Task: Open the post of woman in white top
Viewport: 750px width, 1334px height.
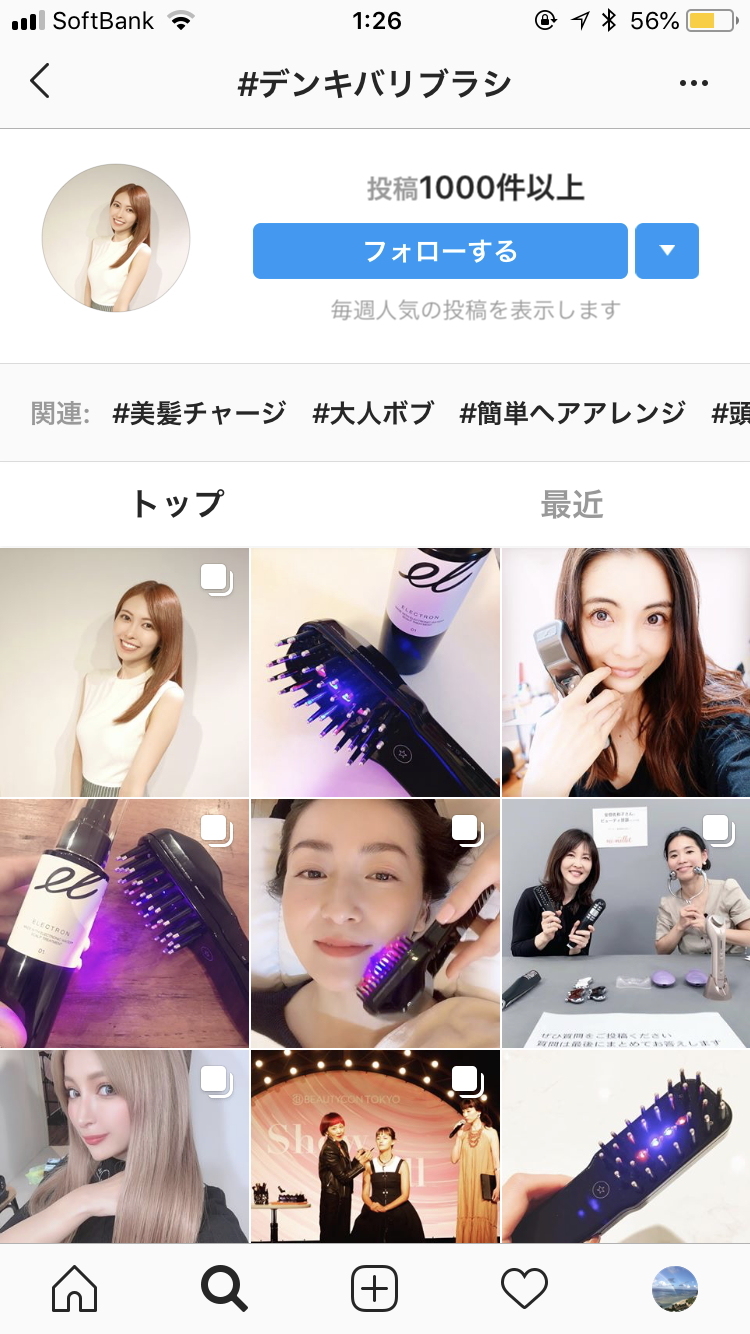Action: pyautogui.click(x=124, y=672)
